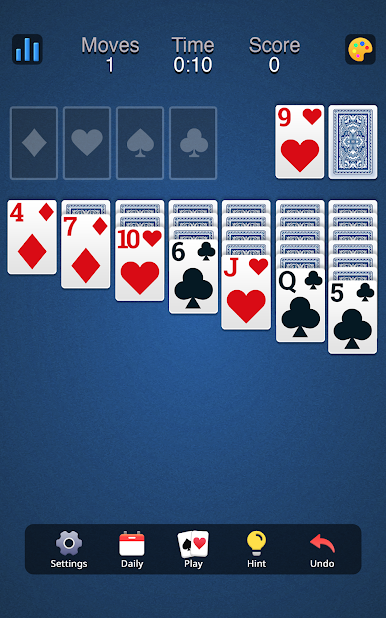
Task: Open Settings
Action: pyautogui.click(x=69, y=549)
